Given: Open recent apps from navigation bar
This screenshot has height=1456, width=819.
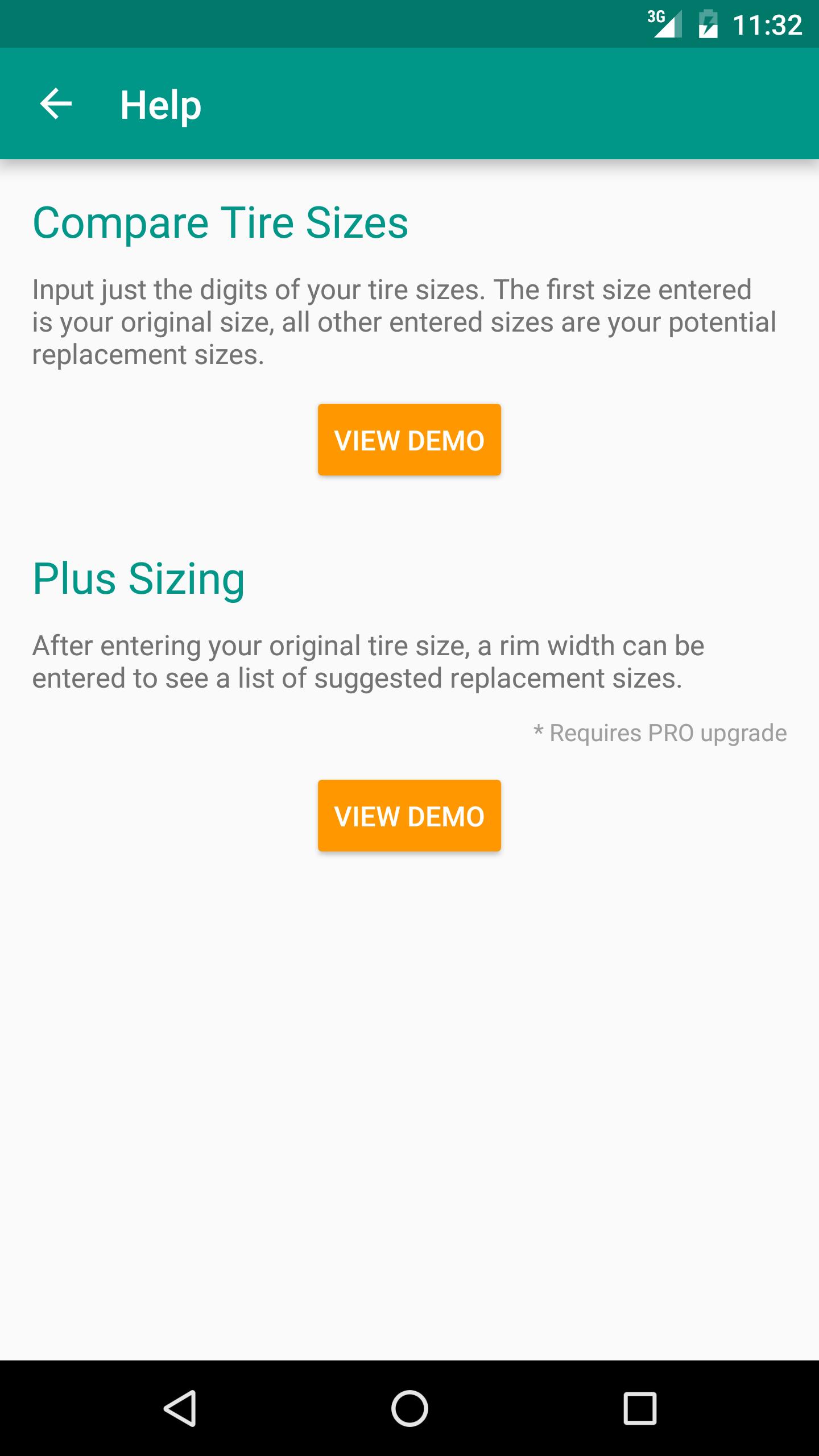Looking at the screenshot, I should coord(640,1408).
